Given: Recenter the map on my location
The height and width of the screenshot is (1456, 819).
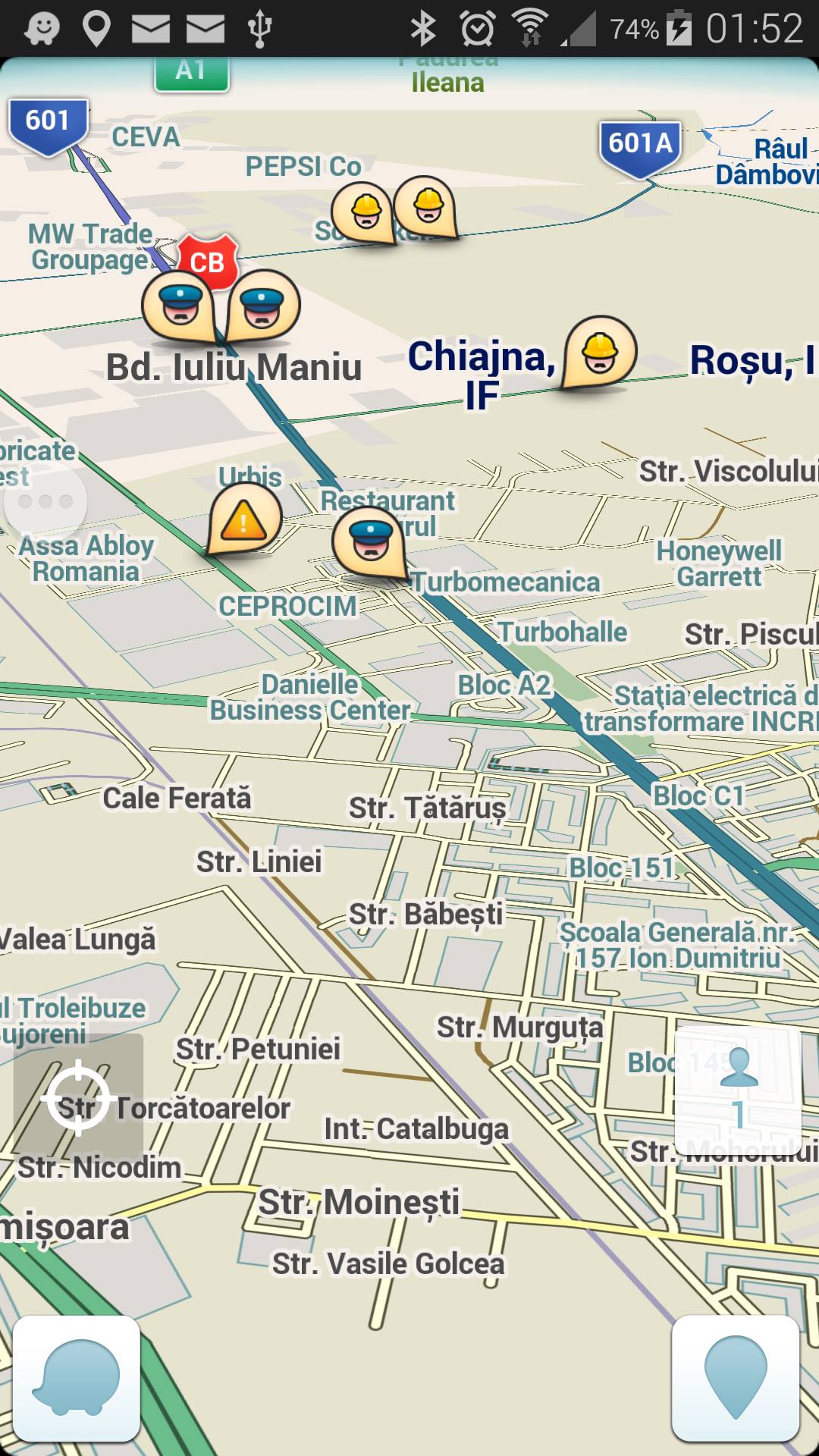Looking at the screenshot, I should pyautogui.click(x=78, y=1097).
